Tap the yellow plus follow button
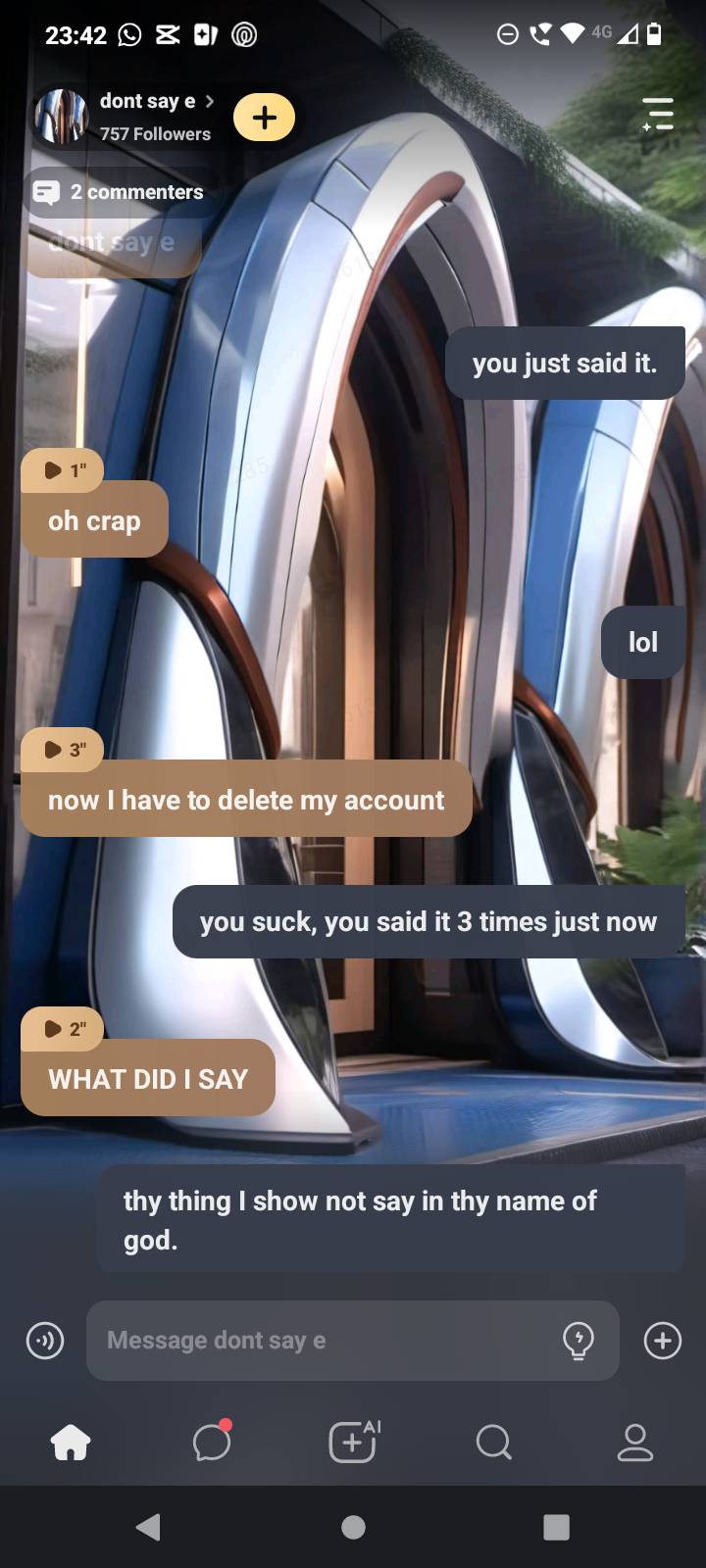706x1568 pixels. point(264,118)
